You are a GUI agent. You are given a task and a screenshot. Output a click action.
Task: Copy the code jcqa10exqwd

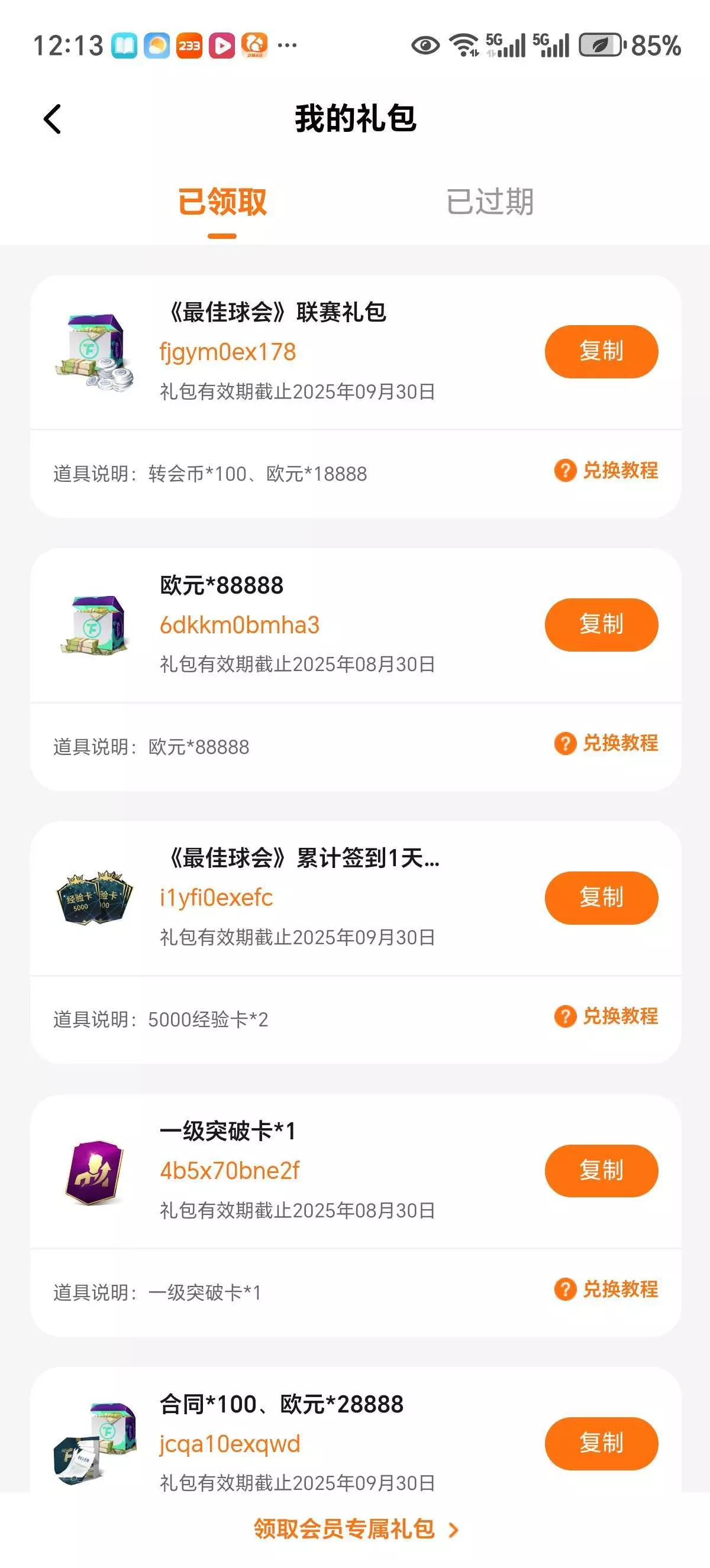click(x=601, y=1443)
